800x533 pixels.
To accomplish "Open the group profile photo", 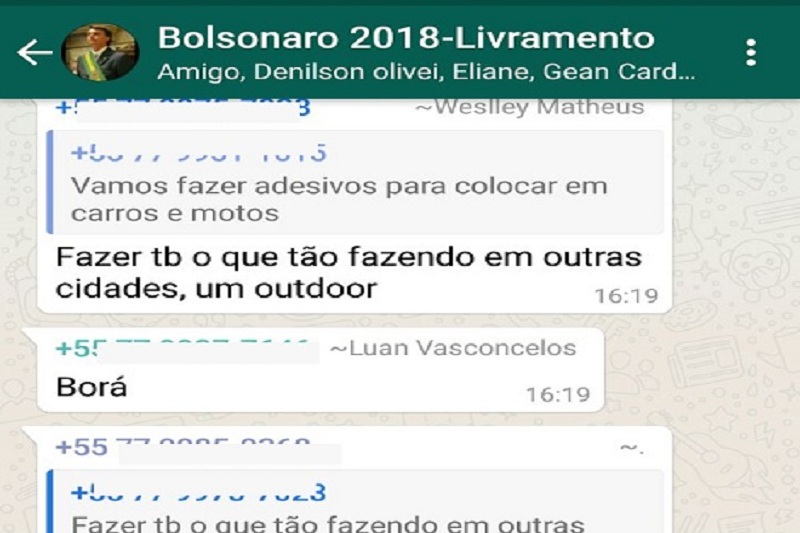I will [x=100, y=52].
